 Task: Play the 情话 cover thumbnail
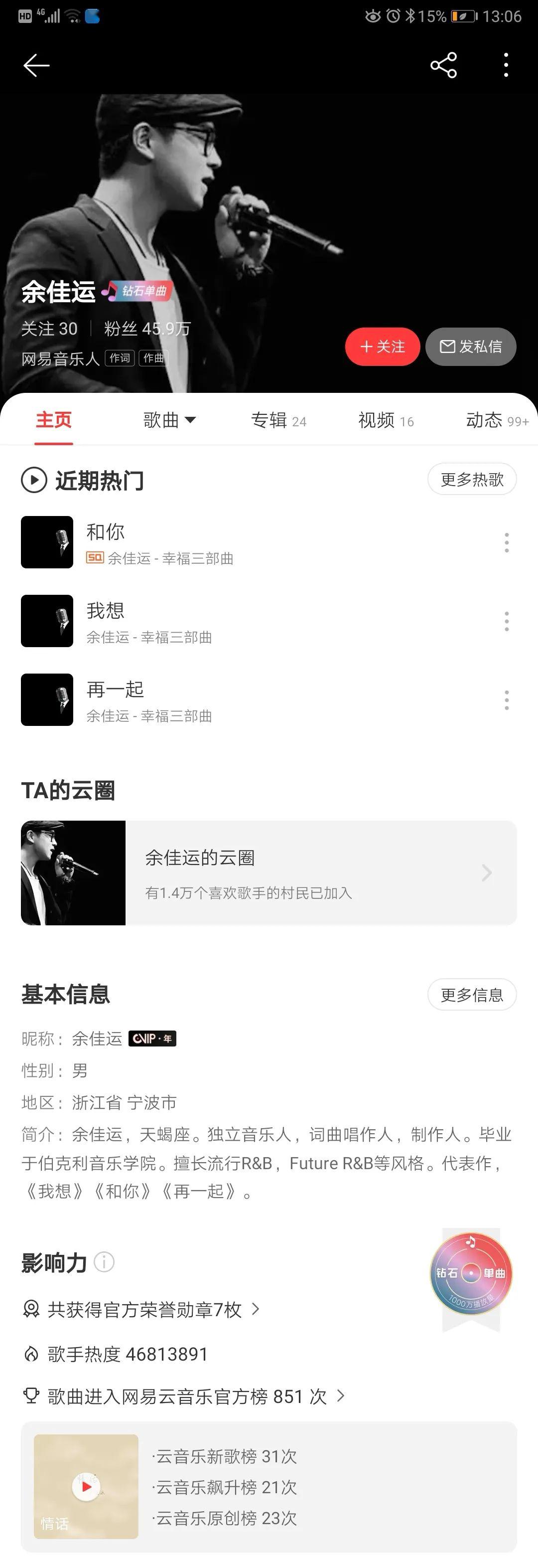tap(86, 1486)
